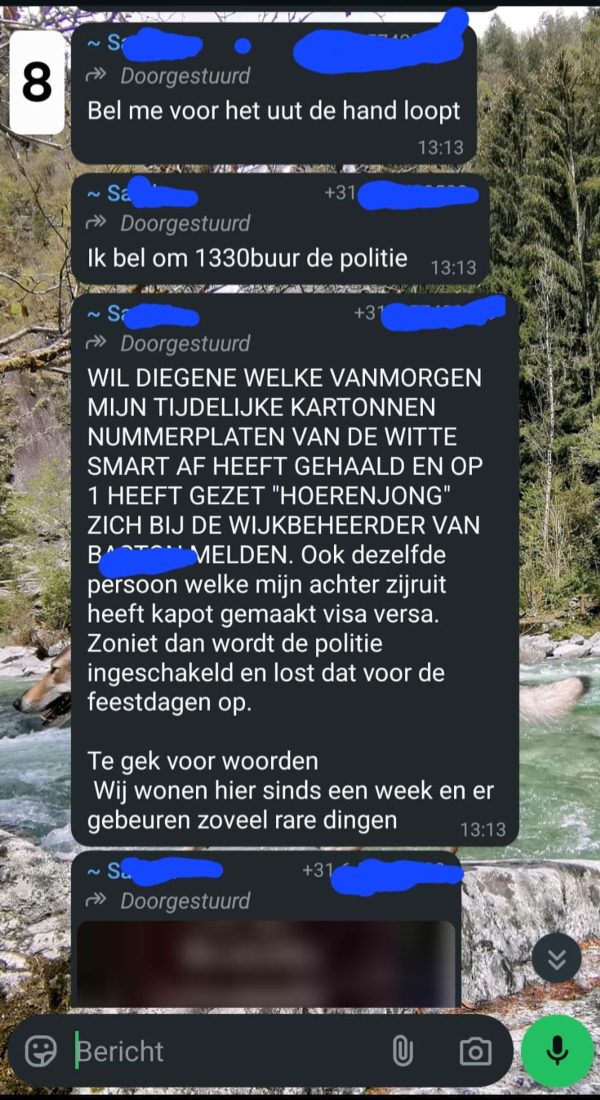Jump to the latest messages with the double-arrow button
This screenshot has width=600, height=1100.
(557, 960)
